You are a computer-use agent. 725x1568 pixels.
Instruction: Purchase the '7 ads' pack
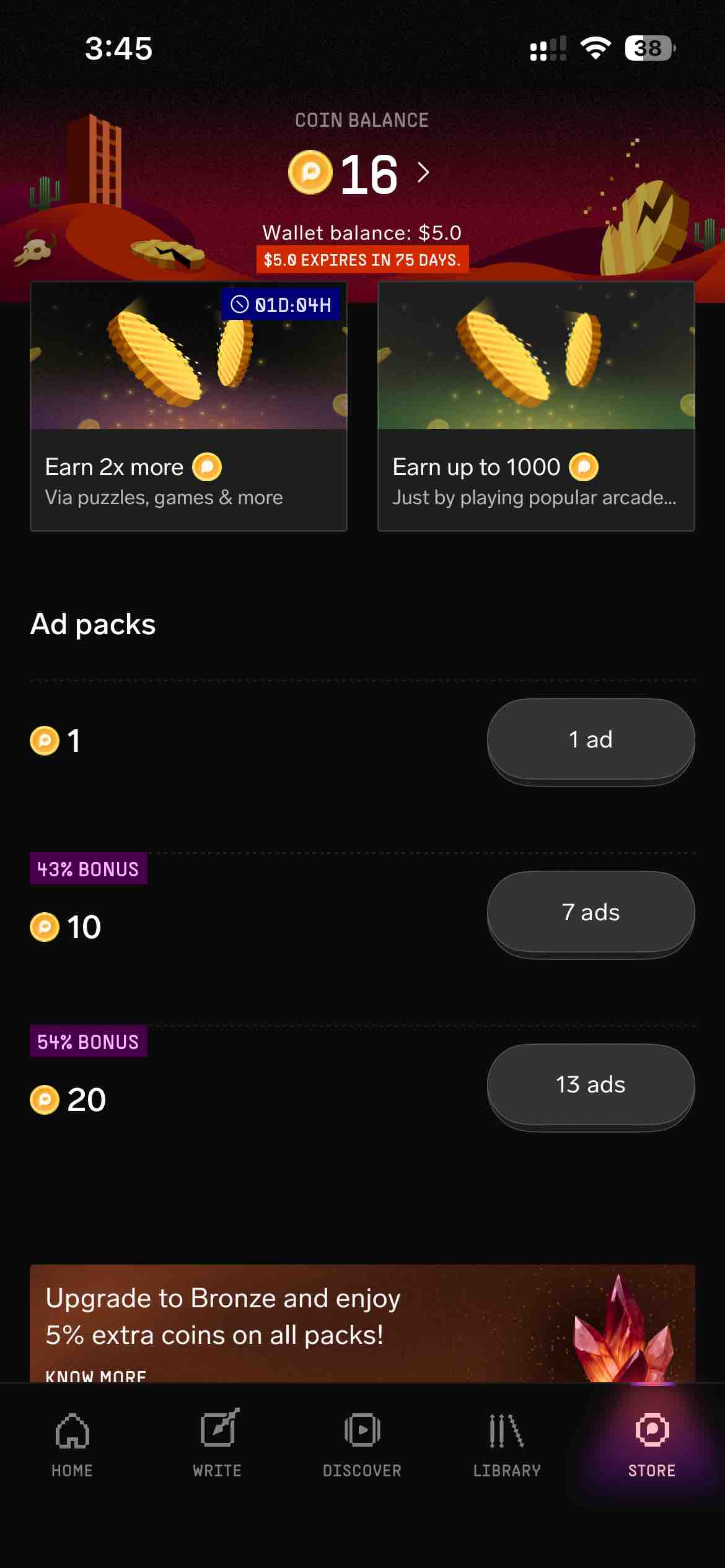[x=590, y=912]
